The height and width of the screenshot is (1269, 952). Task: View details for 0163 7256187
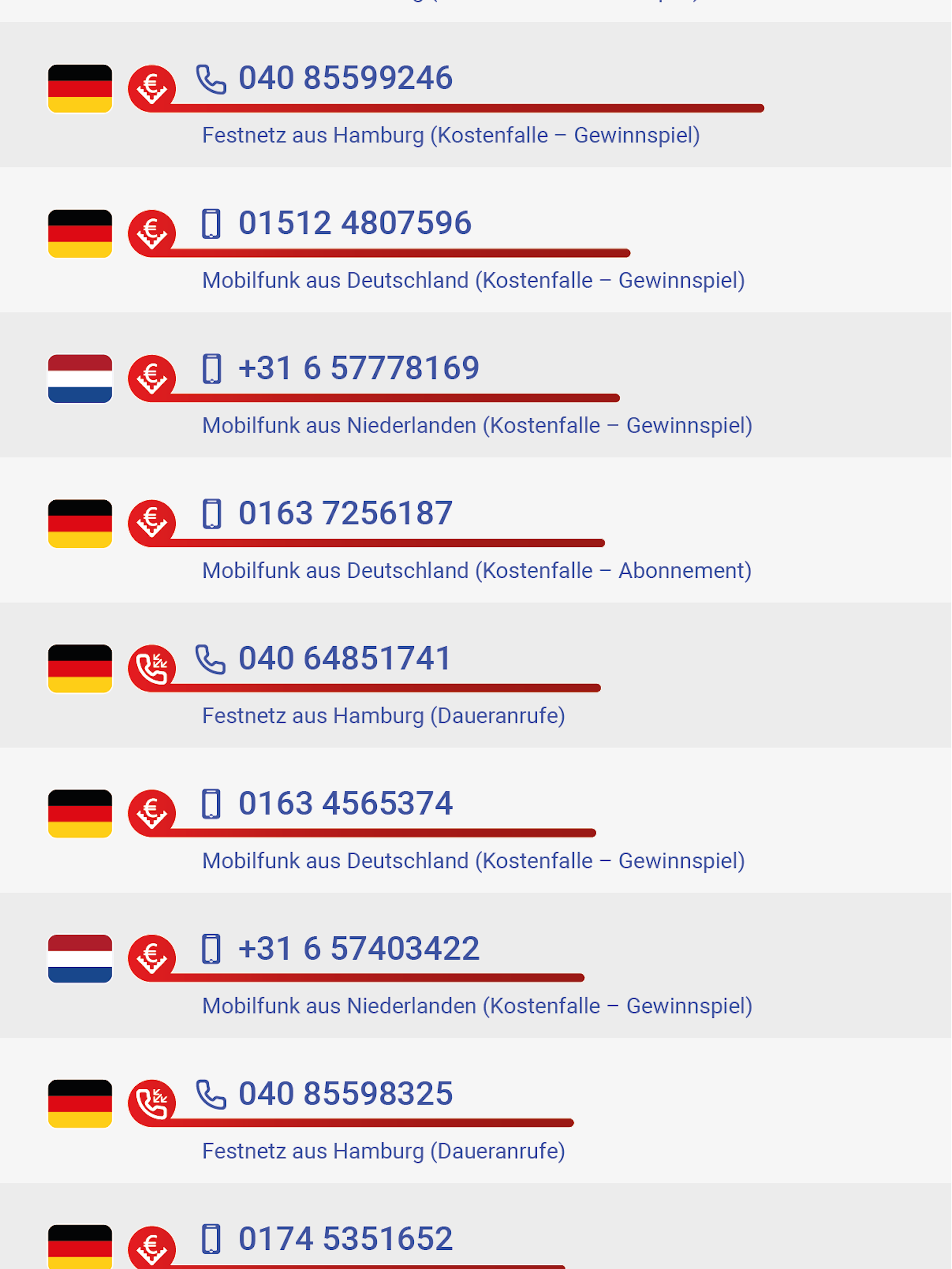pos(345,513)
